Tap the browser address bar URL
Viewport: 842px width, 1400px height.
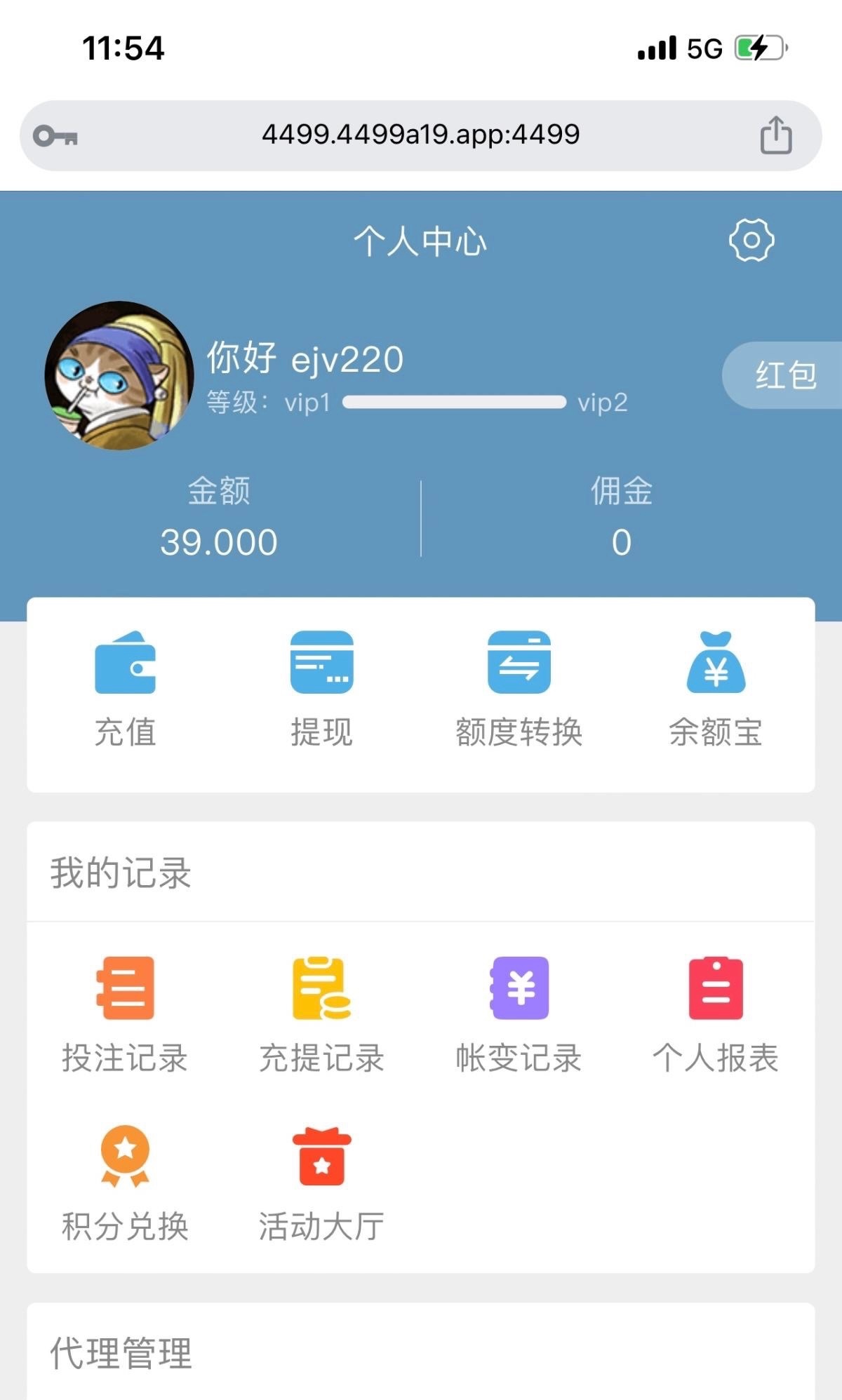(420, 135)
